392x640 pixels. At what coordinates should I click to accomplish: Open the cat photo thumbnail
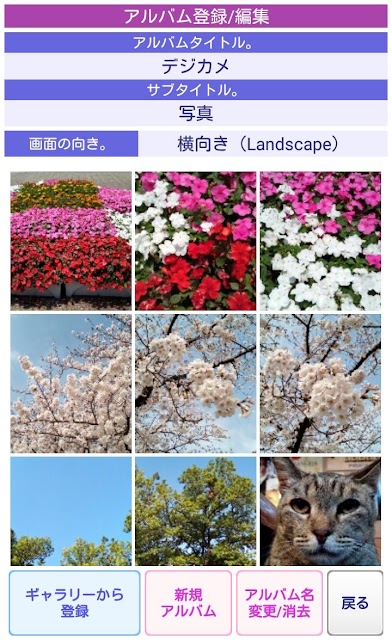pyautogui.click(x=321, y=511)
